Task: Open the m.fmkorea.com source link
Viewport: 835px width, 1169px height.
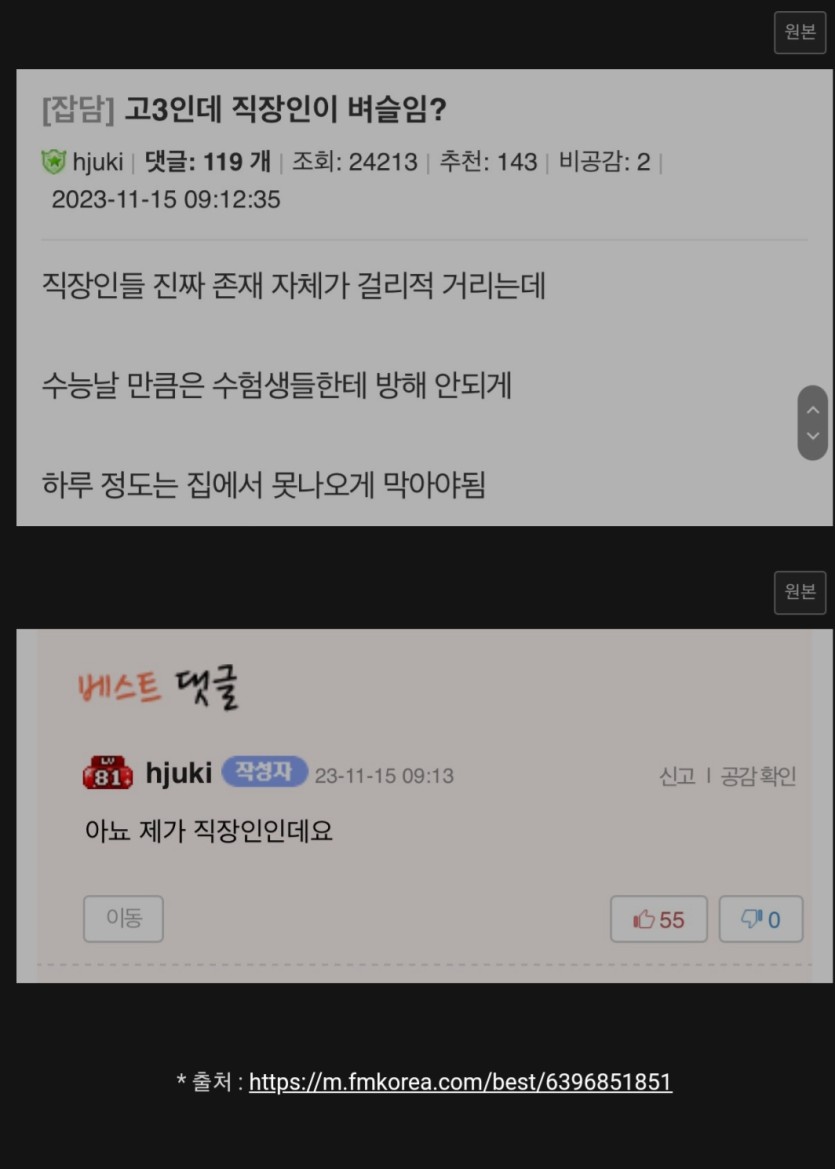Action: click(460, 1081)
